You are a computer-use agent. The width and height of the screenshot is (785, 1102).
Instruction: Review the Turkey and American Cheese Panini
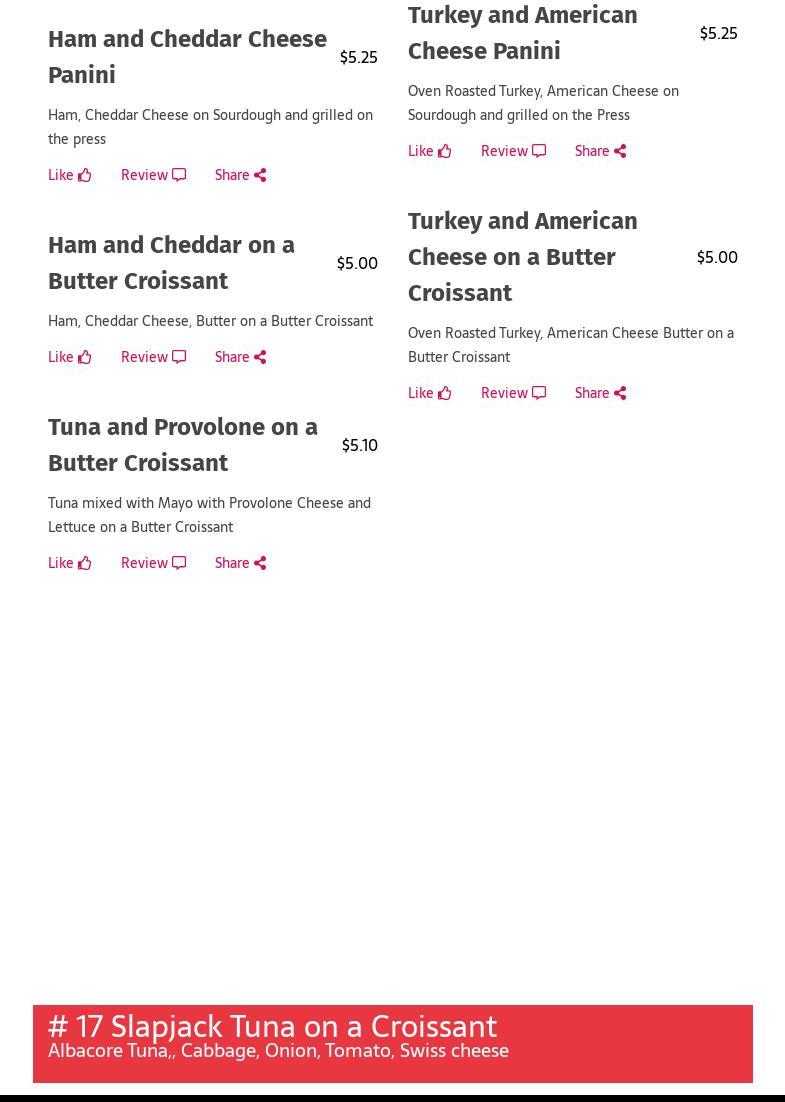click(x=513, y=151)
